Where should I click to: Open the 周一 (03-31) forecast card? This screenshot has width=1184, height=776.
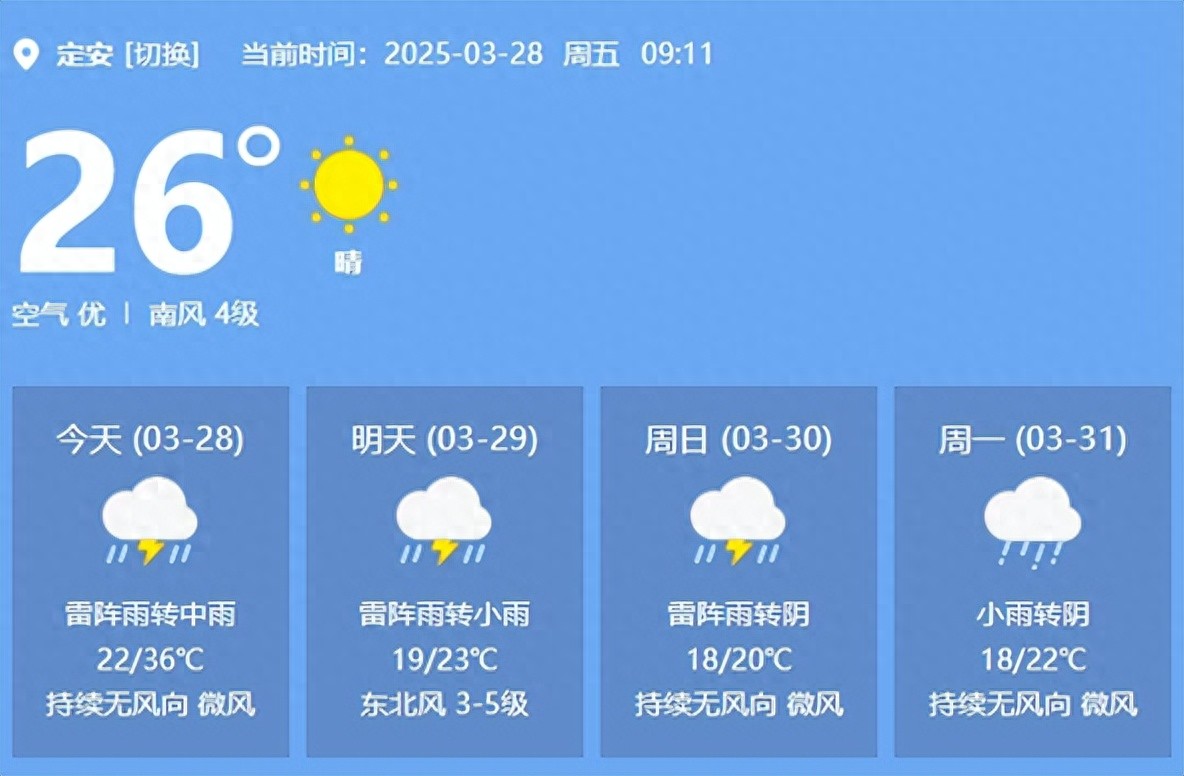click(x=1032, y=571)
